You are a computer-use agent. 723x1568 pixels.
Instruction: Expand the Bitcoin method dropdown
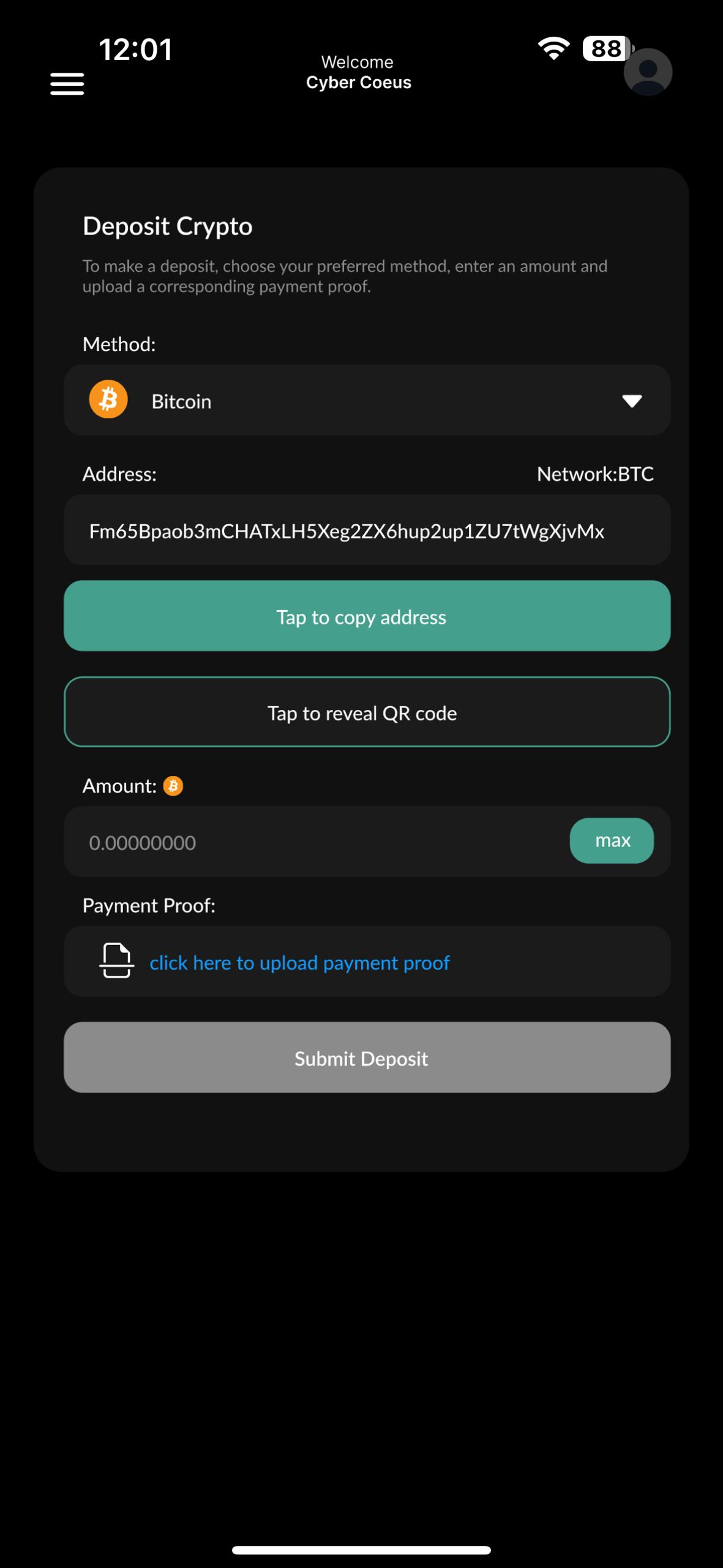coord(367,401)
